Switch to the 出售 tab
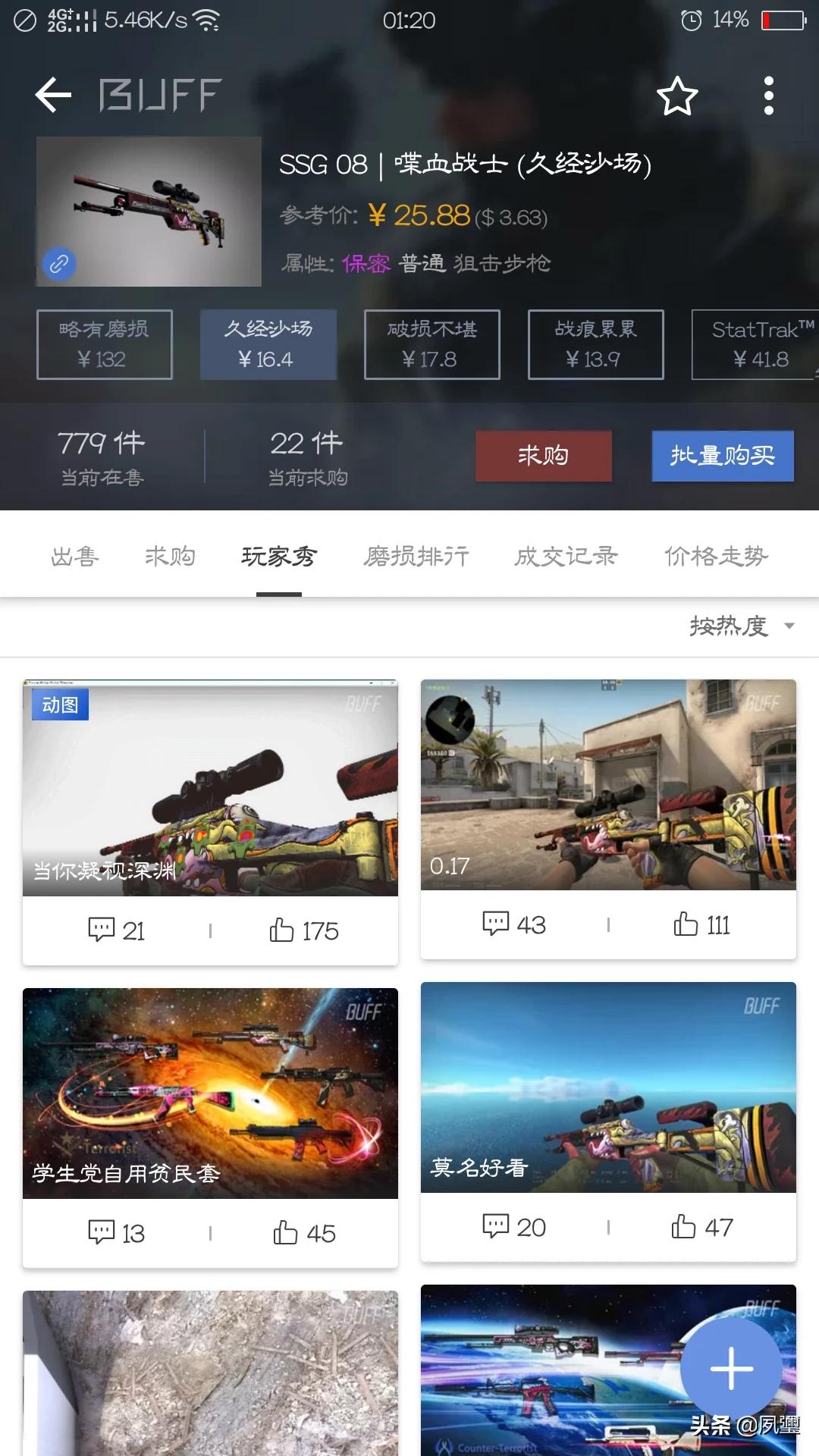The height and width of the screenshot is (1456, 819). [75, 557]
